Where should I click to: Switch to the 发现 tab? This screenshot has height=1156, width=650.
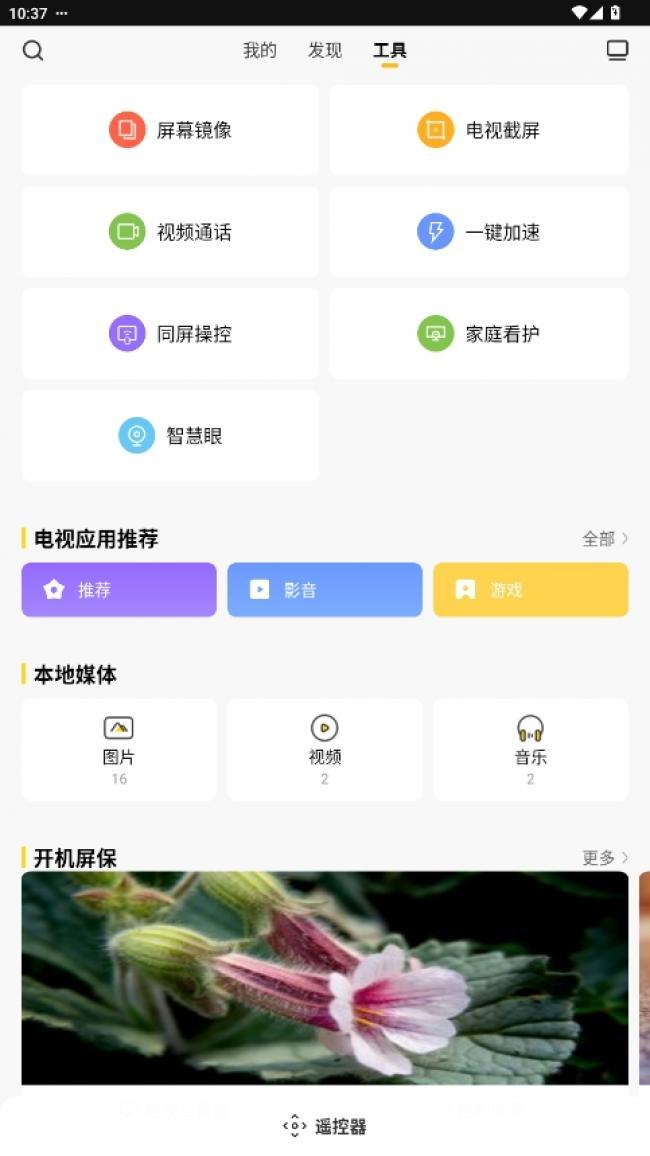point(324,50)
